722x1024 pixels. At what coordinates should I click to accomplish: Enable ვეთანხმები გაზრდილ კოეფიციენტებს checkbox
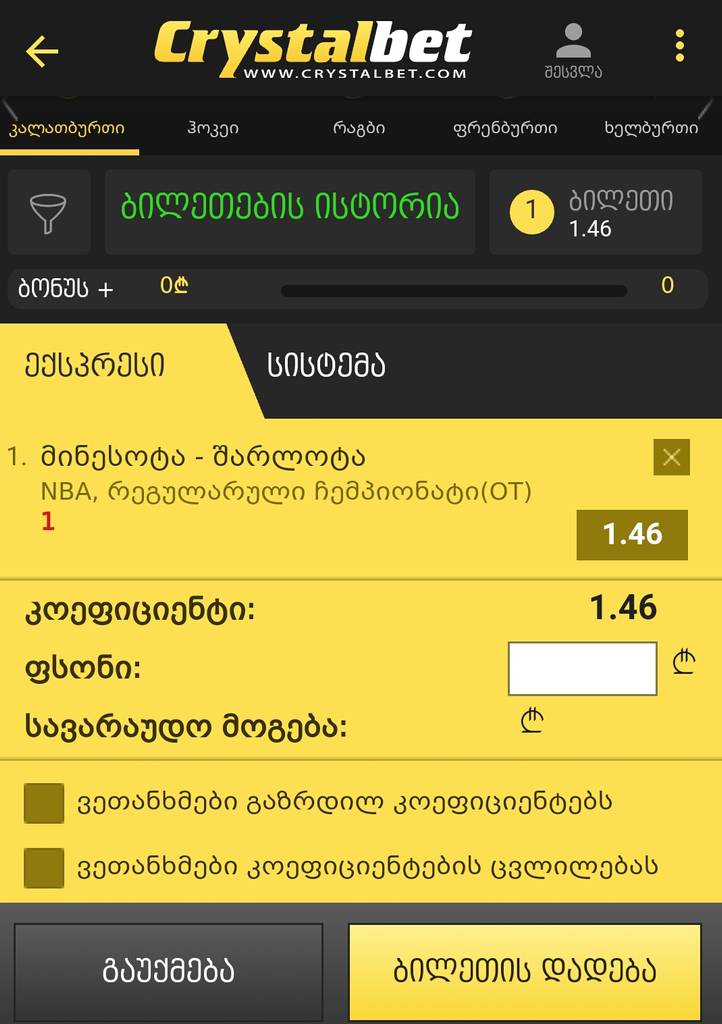click(x=44, y=803)
